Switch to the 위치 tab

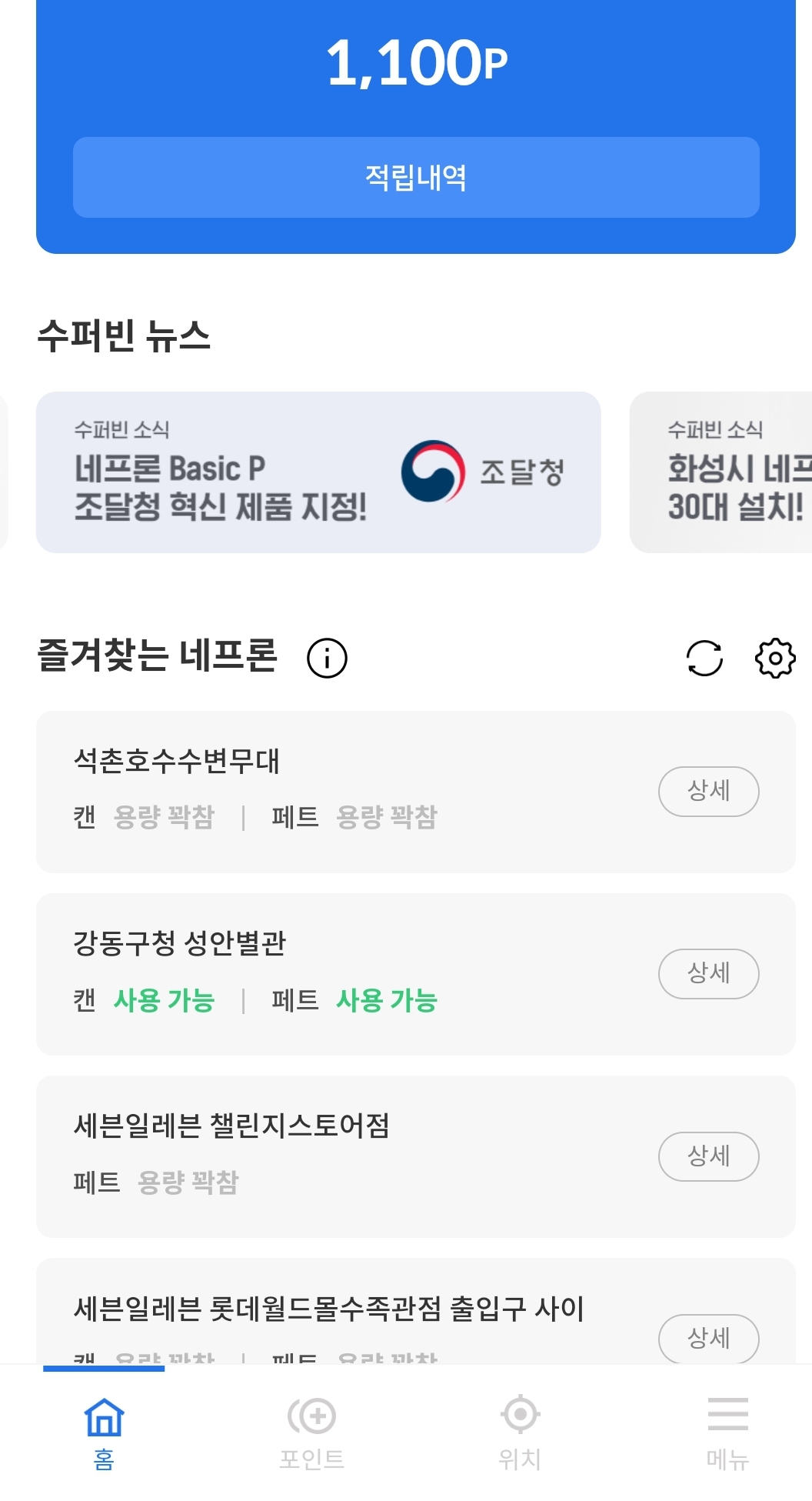point(520,1433)
